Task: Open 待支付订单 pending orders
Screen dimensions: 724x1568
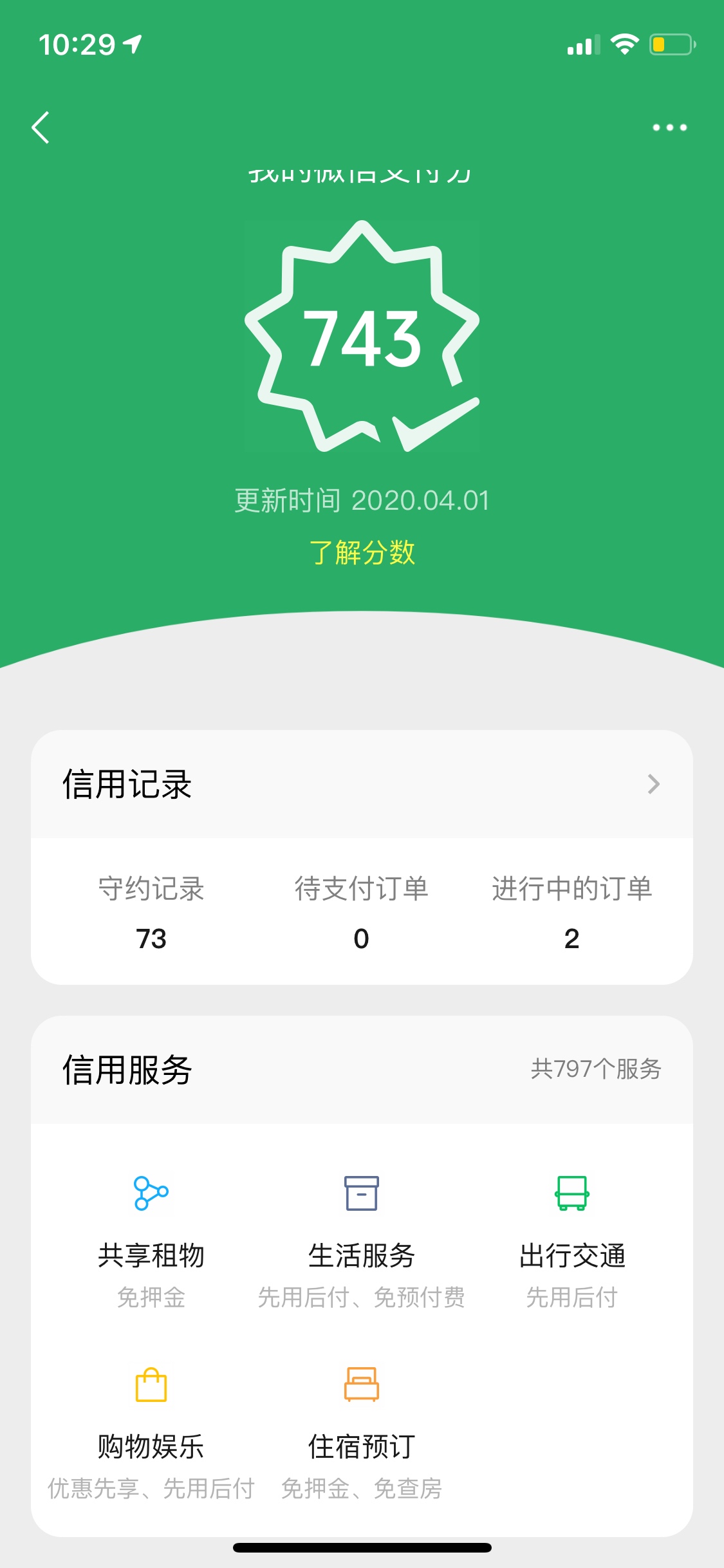Action: click(362, 913)
